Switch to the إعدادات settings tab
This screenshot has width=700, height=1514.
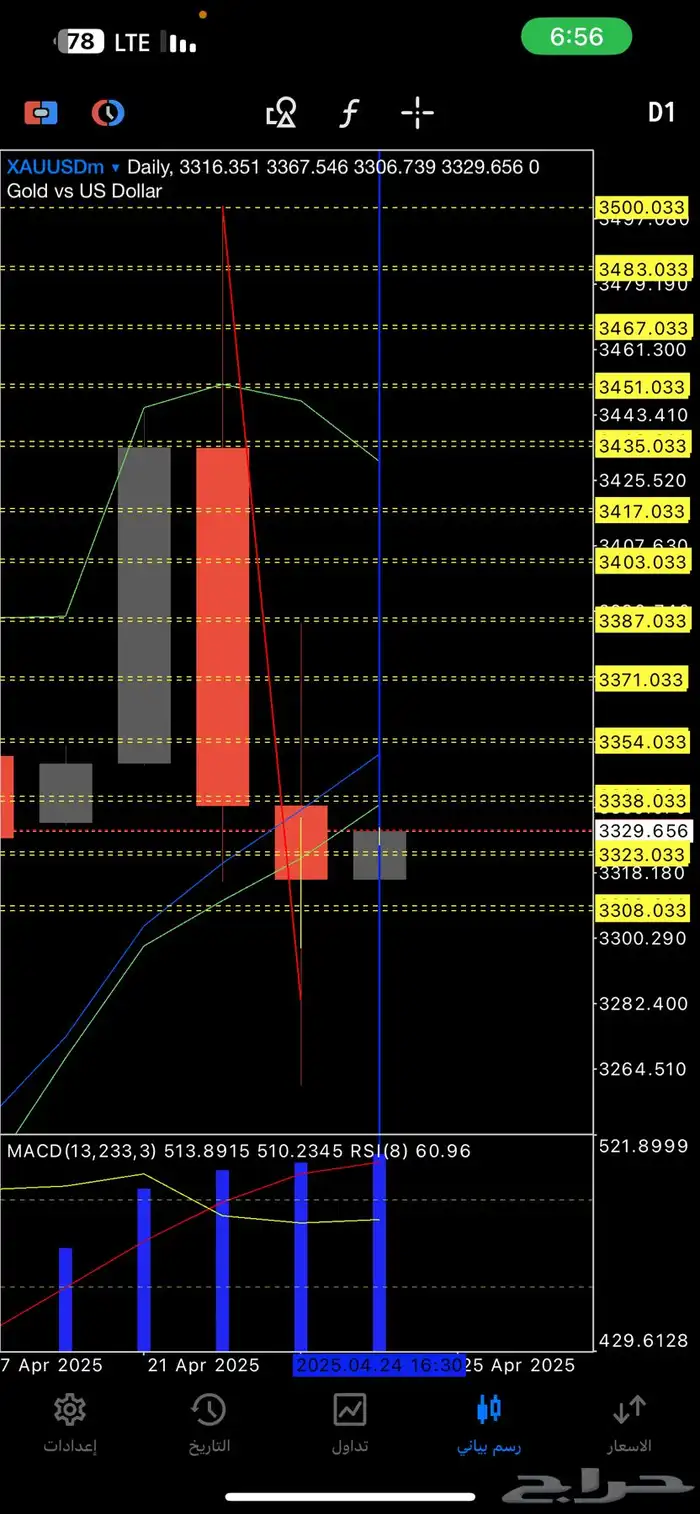(x=70, y=1424)
